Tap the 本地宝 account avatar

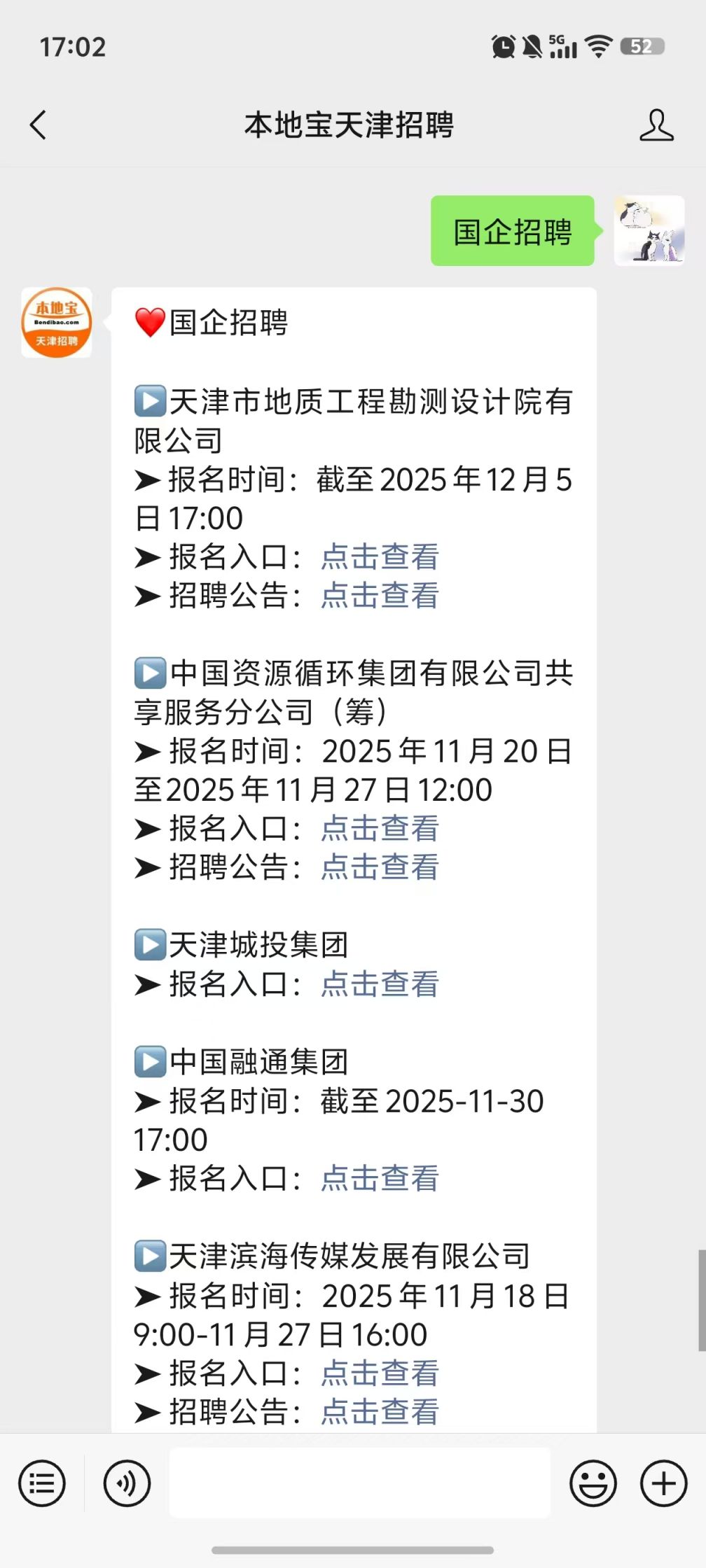(57, 323)
